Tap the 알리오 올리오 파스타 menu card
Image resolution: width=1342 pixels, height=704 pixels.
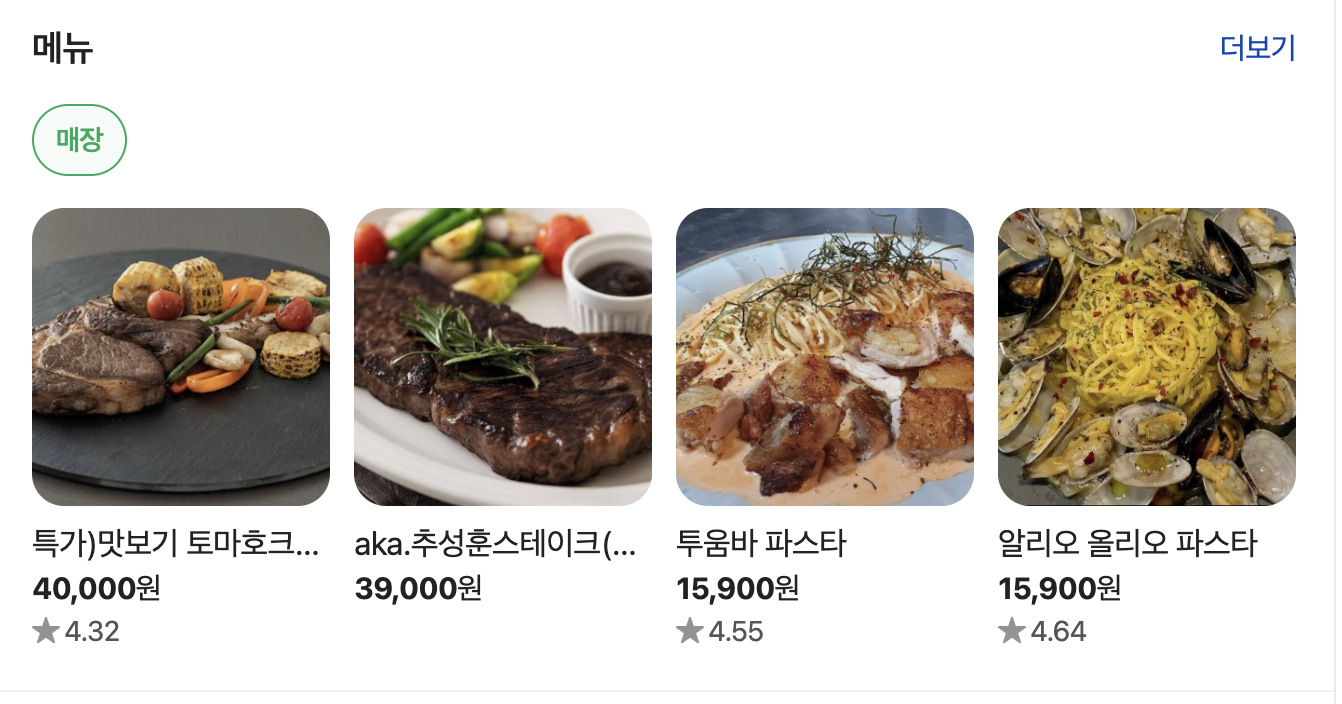click(1146, 357)
